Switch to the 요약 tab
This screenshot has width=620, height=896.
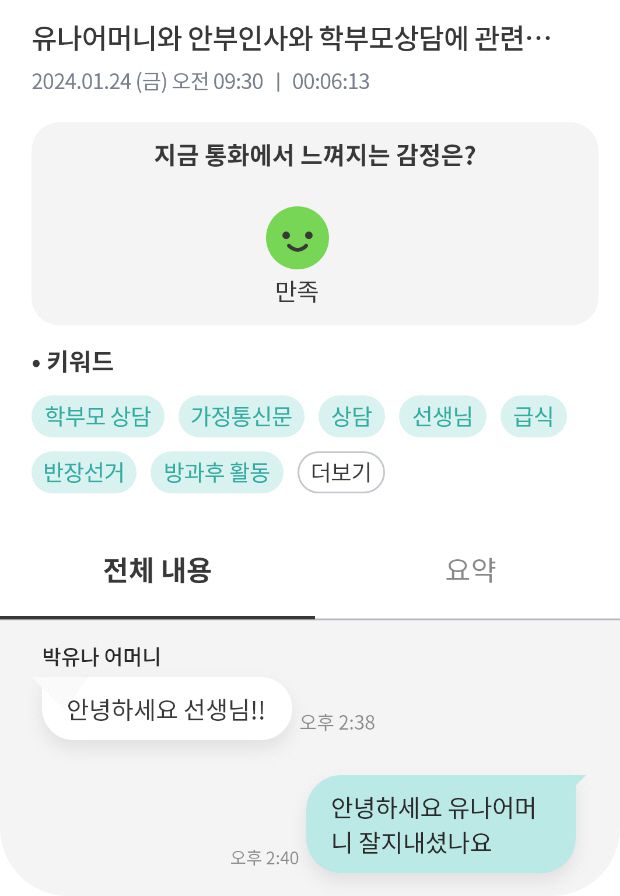470,571
